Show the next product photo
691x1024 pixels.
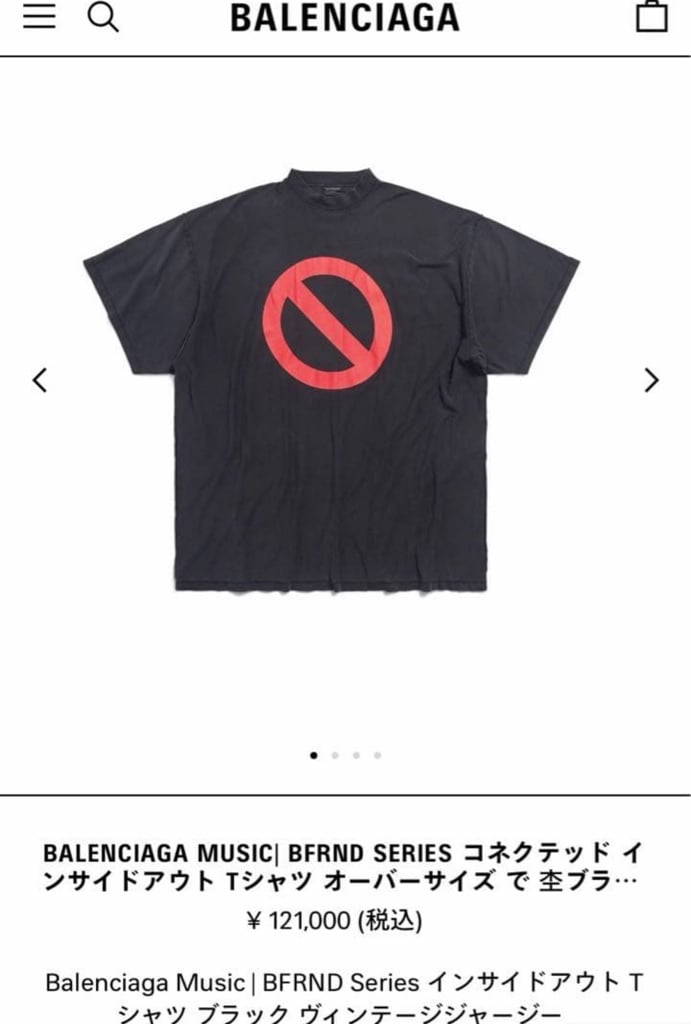tap(651, 380)
